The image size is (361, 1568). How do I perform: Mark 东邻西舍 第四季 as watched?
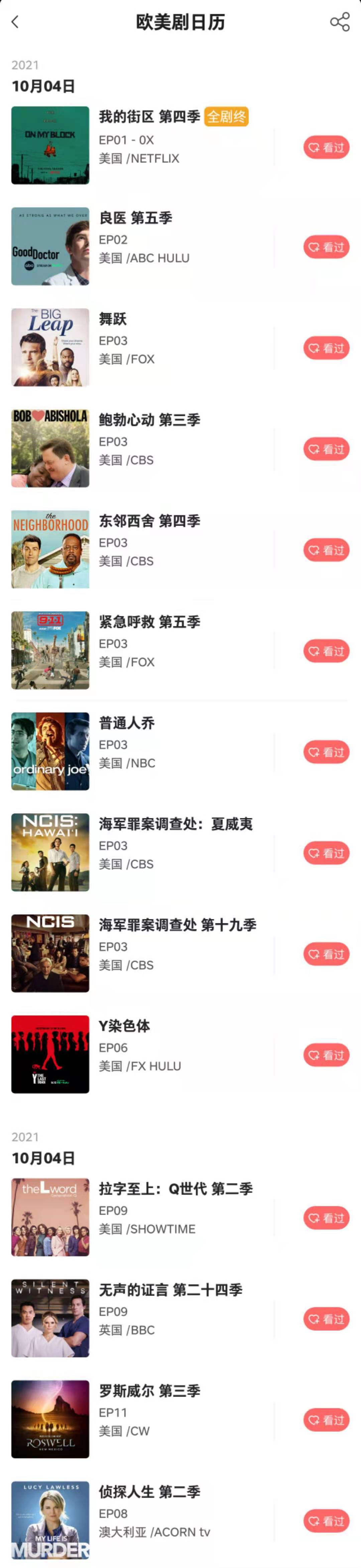click(326, 550)
